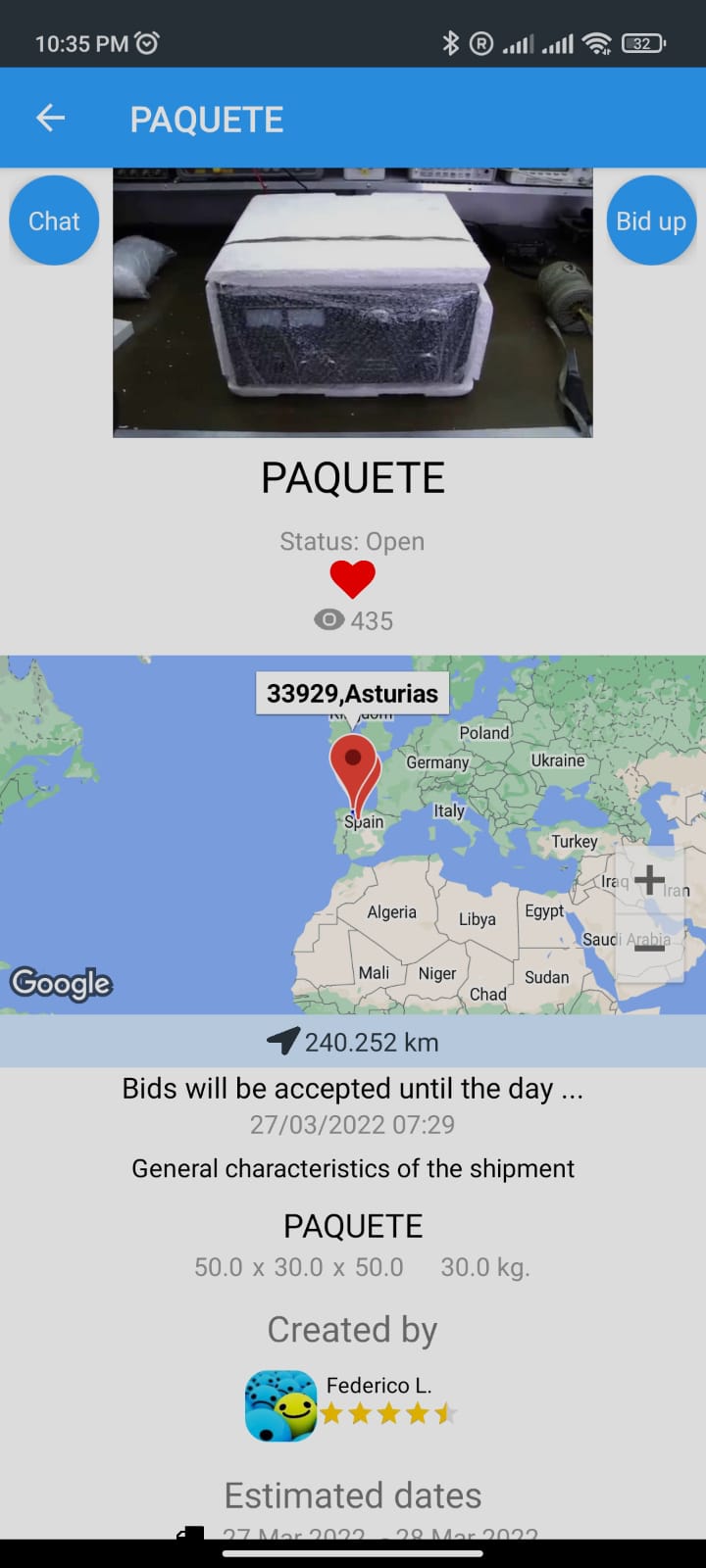Open the package photo

click(353, 302)
